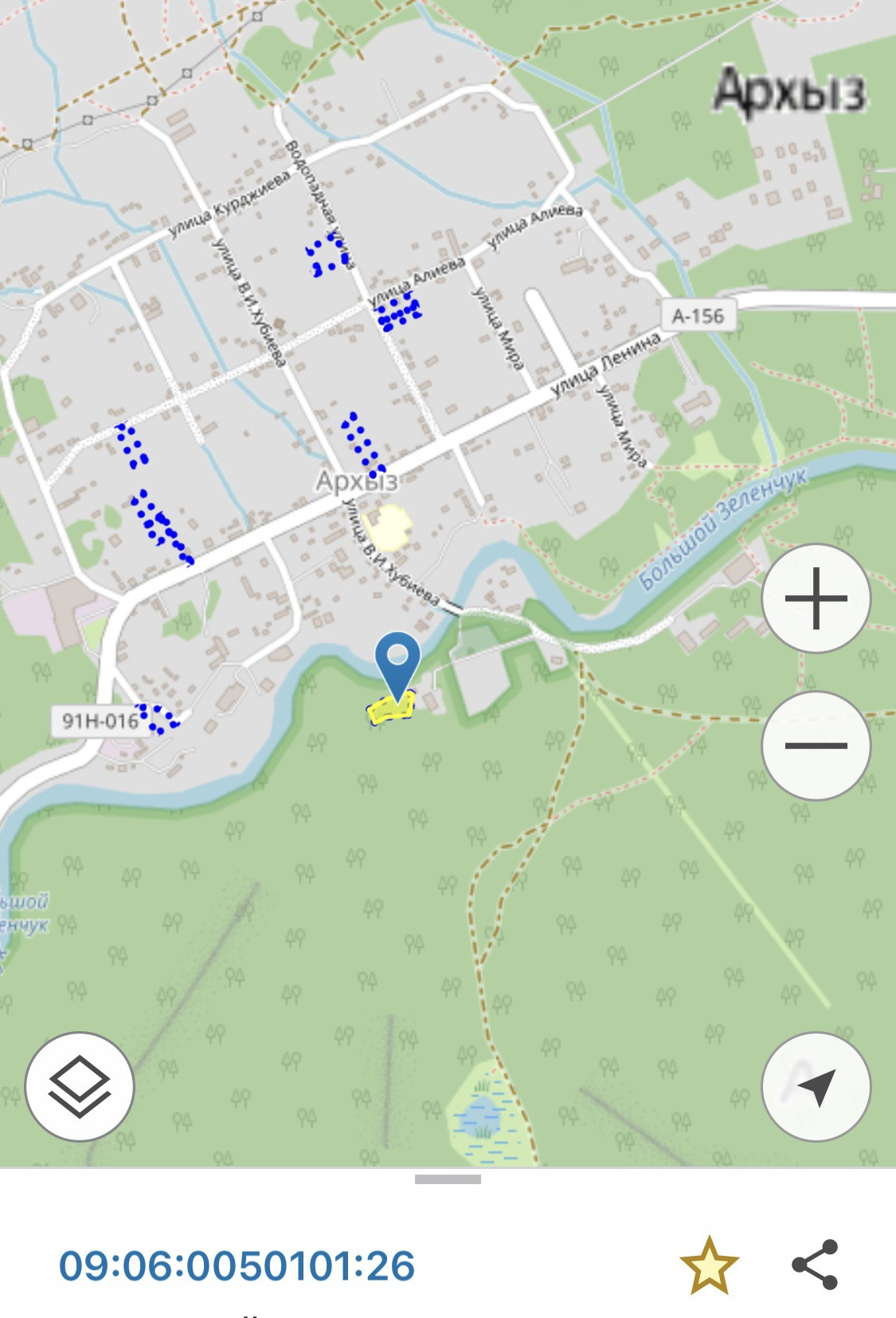Open the map layers selector
Image resolution: width=896 pixels, height=1318 pixels.
pos(80,1086)
